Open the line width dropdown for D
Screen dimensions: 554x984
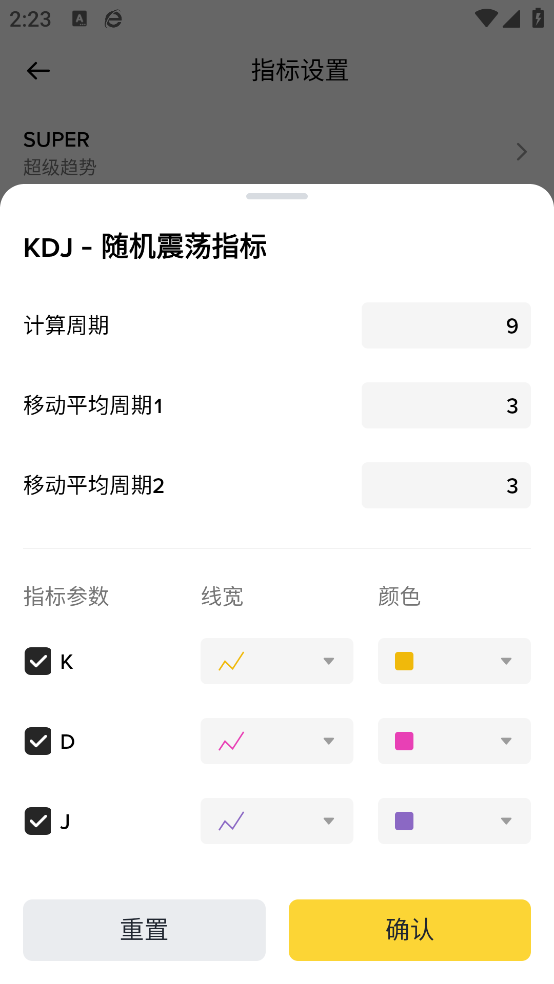[277, 741]
